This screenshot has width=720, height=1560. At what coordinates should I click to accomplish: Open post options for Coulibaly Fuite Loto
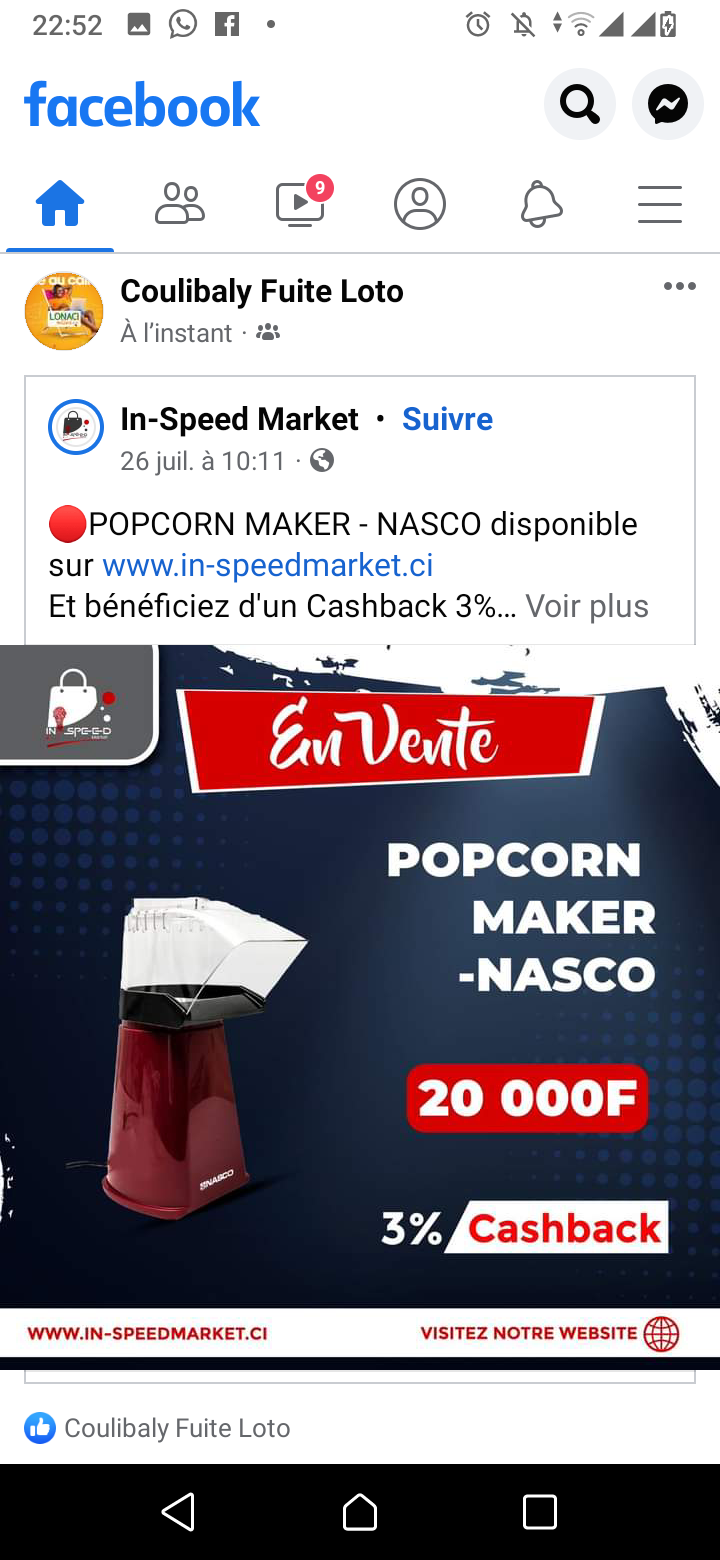(x=679, y=287)
